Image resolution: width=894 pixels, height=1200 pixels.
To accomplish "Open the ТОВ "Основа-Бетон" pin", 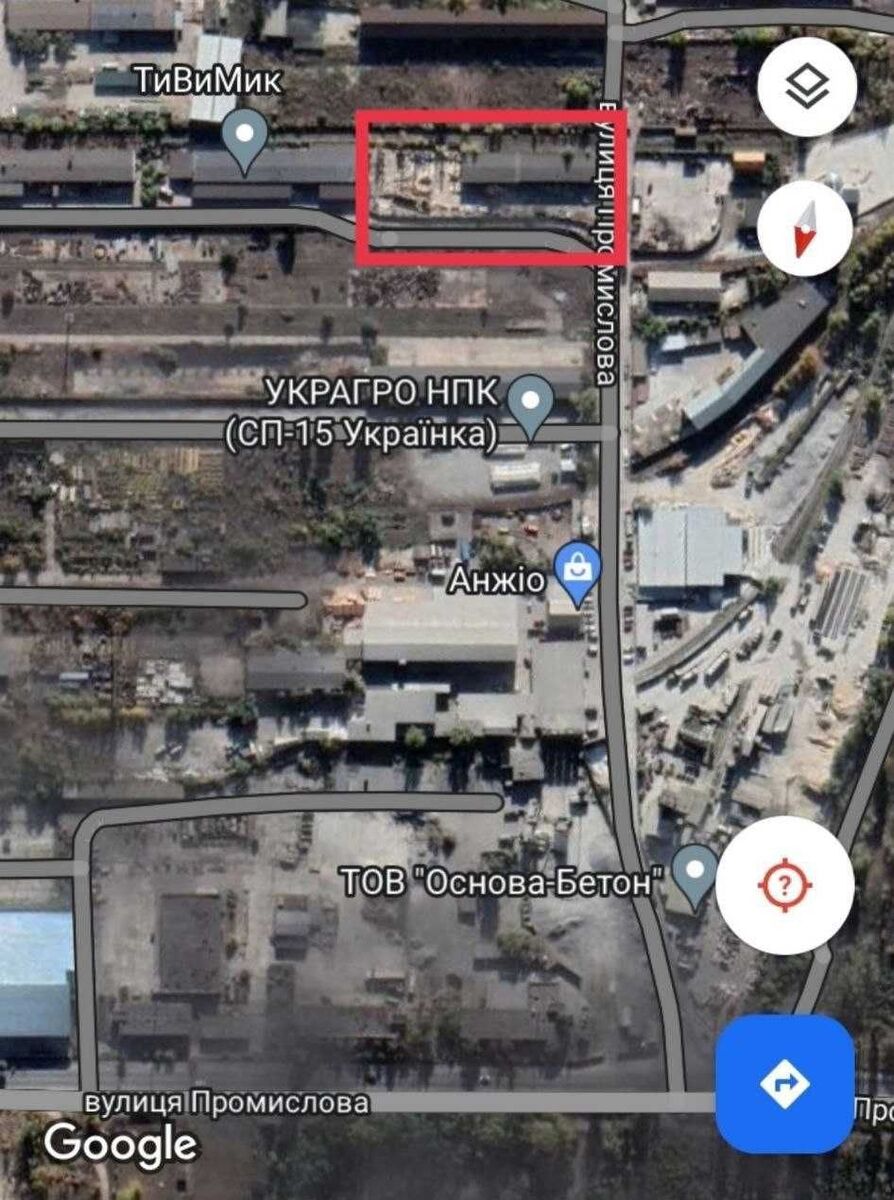I will click(x=694, y=872).
